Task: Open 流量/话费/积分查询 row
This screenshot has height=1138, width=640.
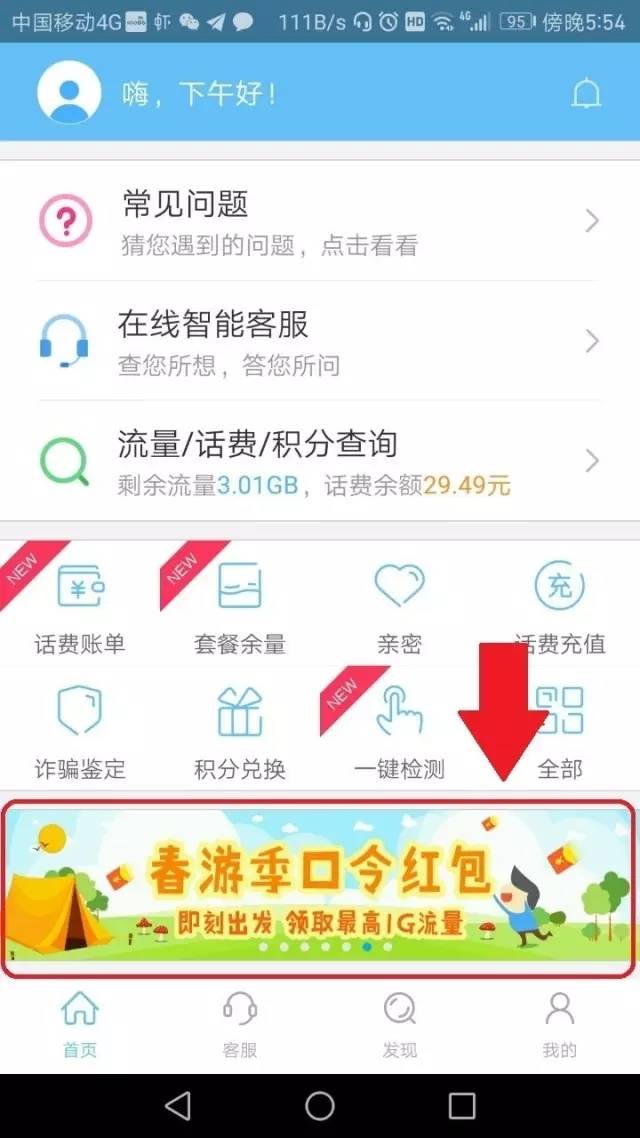Action: (319, 461)
